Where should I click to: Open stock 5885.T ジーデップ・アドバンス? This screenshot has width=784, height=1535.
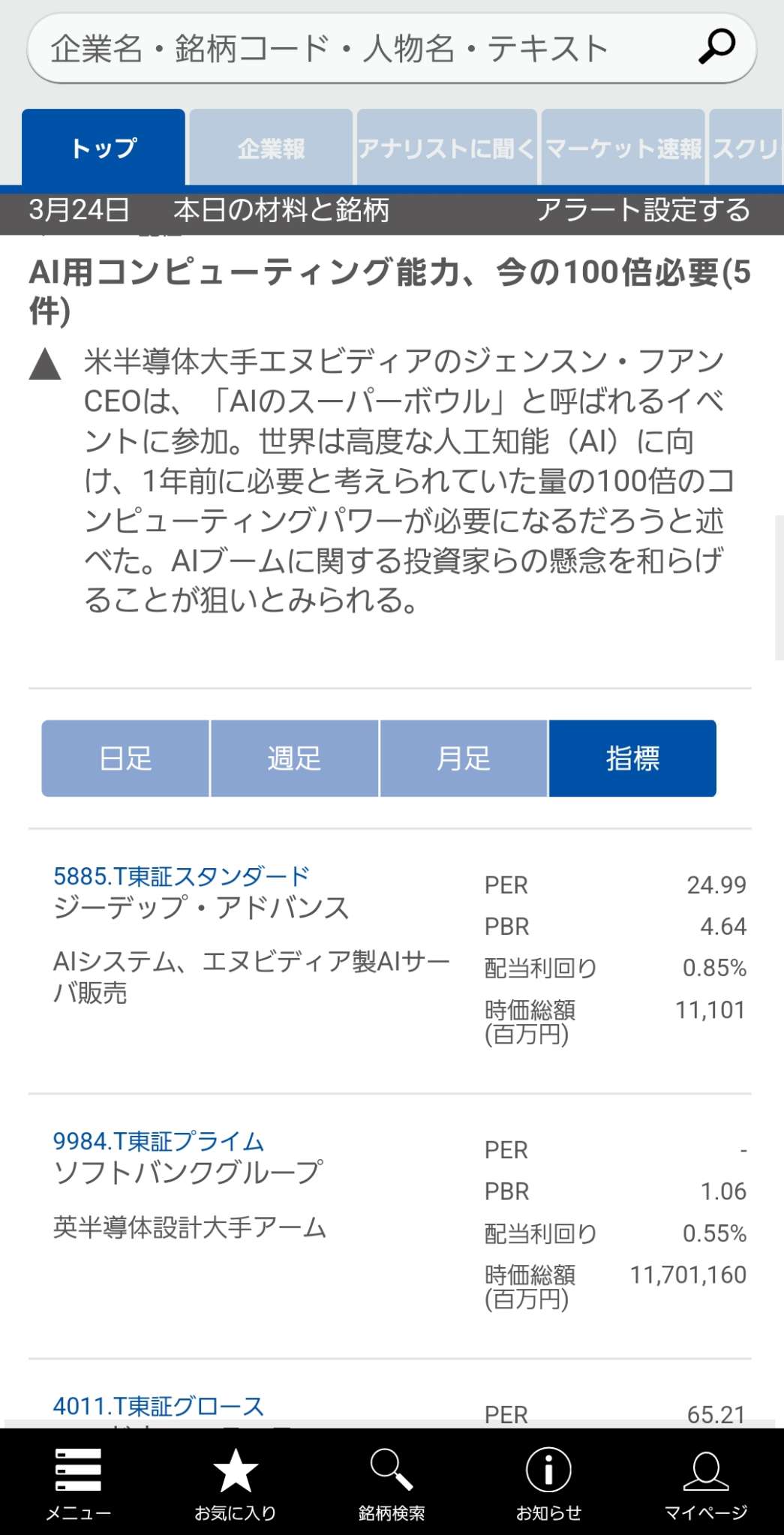(x=201, y=891)
